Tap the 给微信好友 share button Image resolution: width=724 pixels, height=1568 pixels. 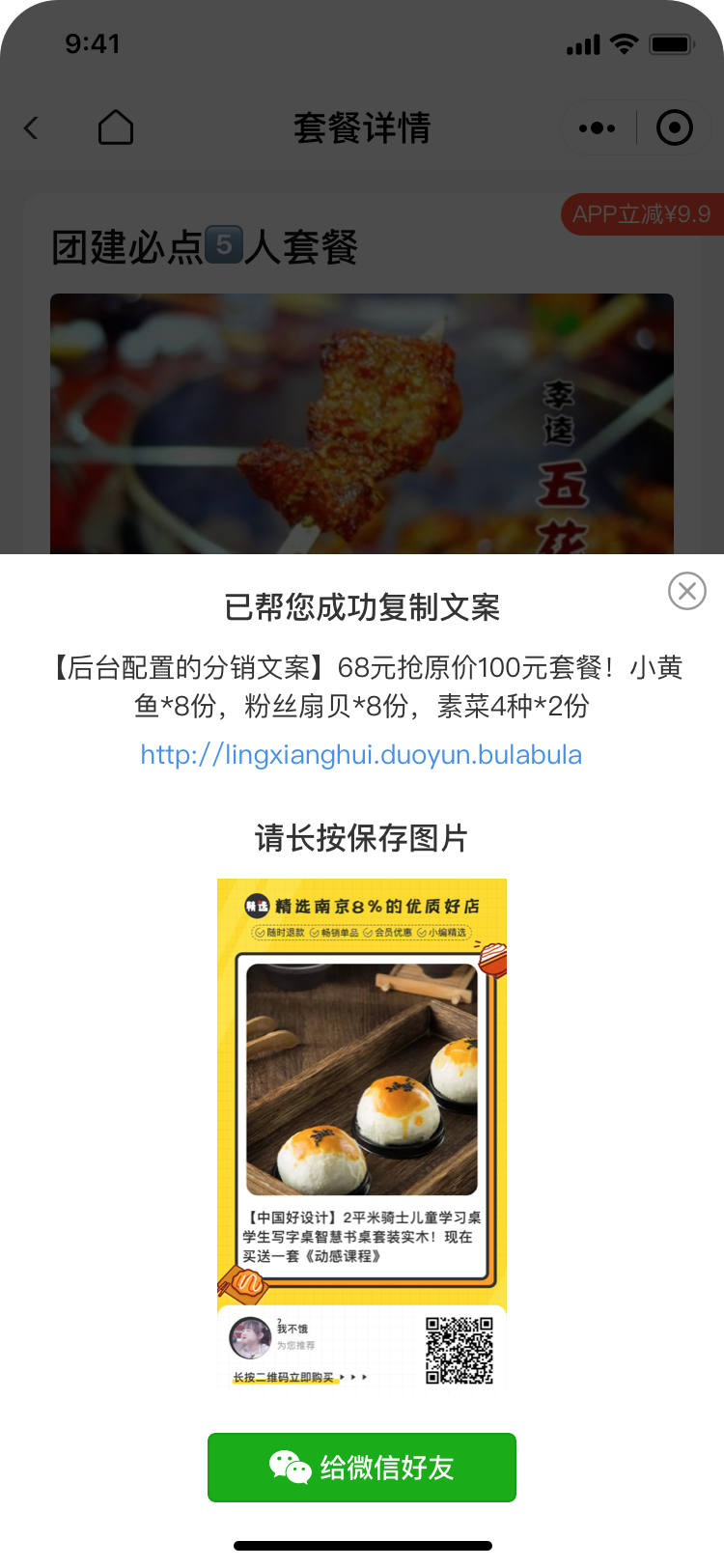(362, 1467)
